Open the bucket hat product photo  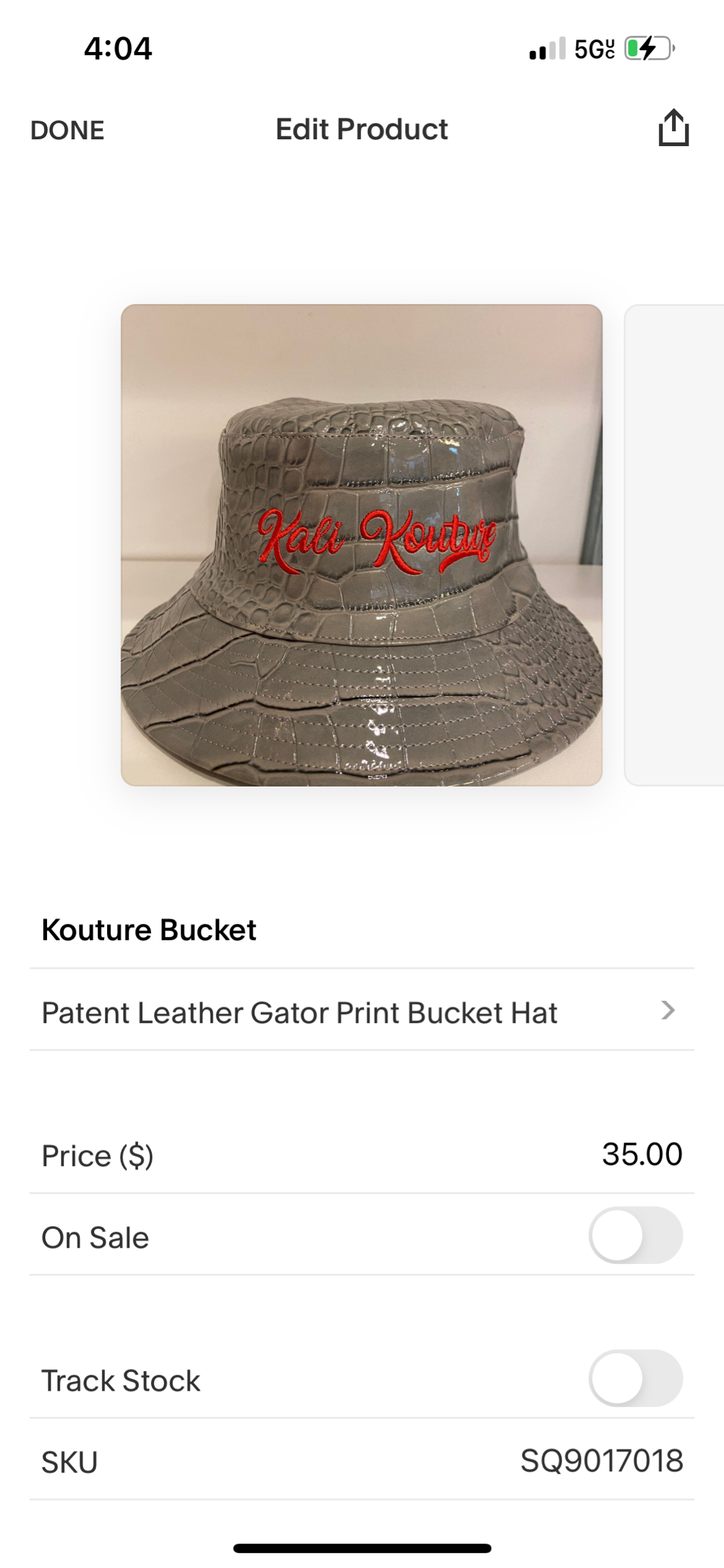coord(362,544)
